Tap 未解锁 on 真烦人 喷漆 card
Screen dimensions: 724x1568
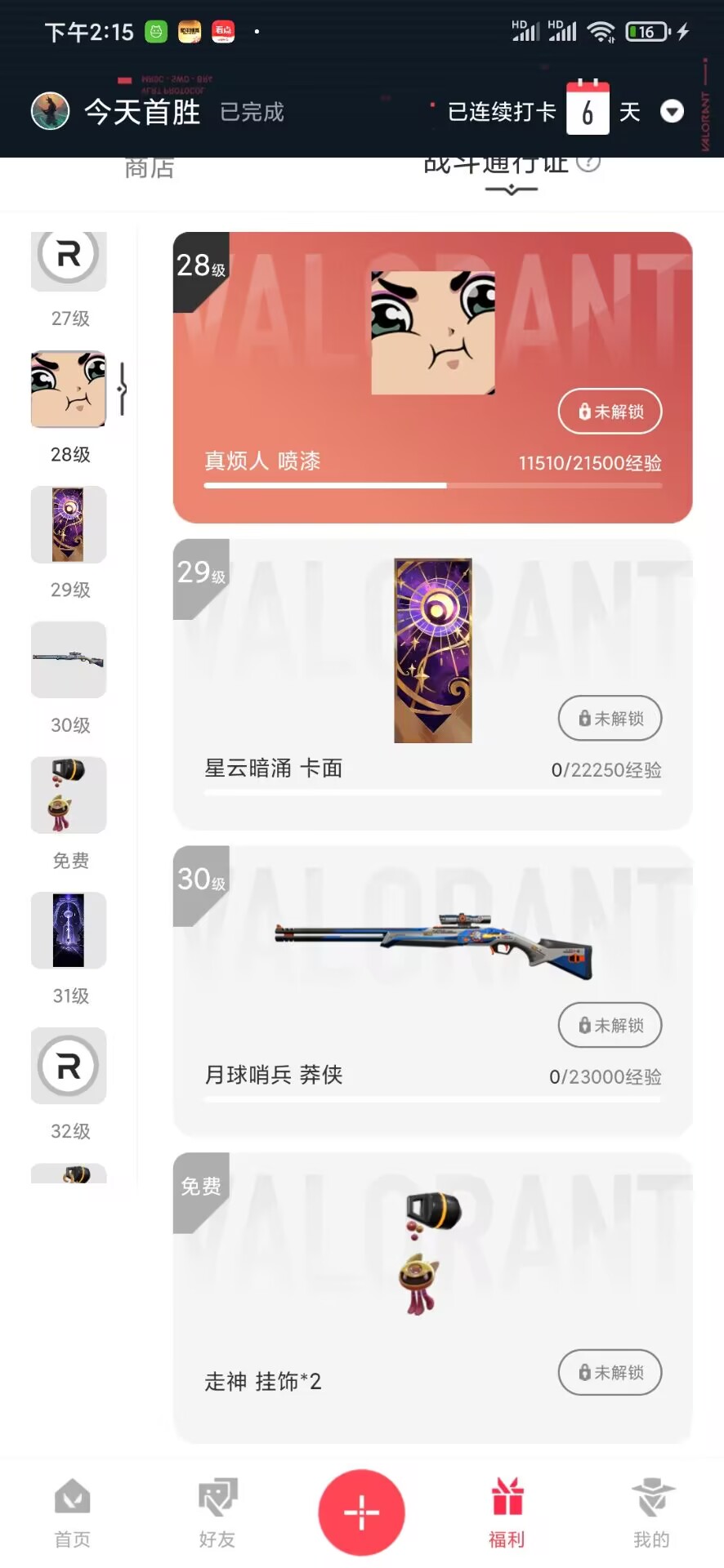pyautogui.click(x=610, y=412)
